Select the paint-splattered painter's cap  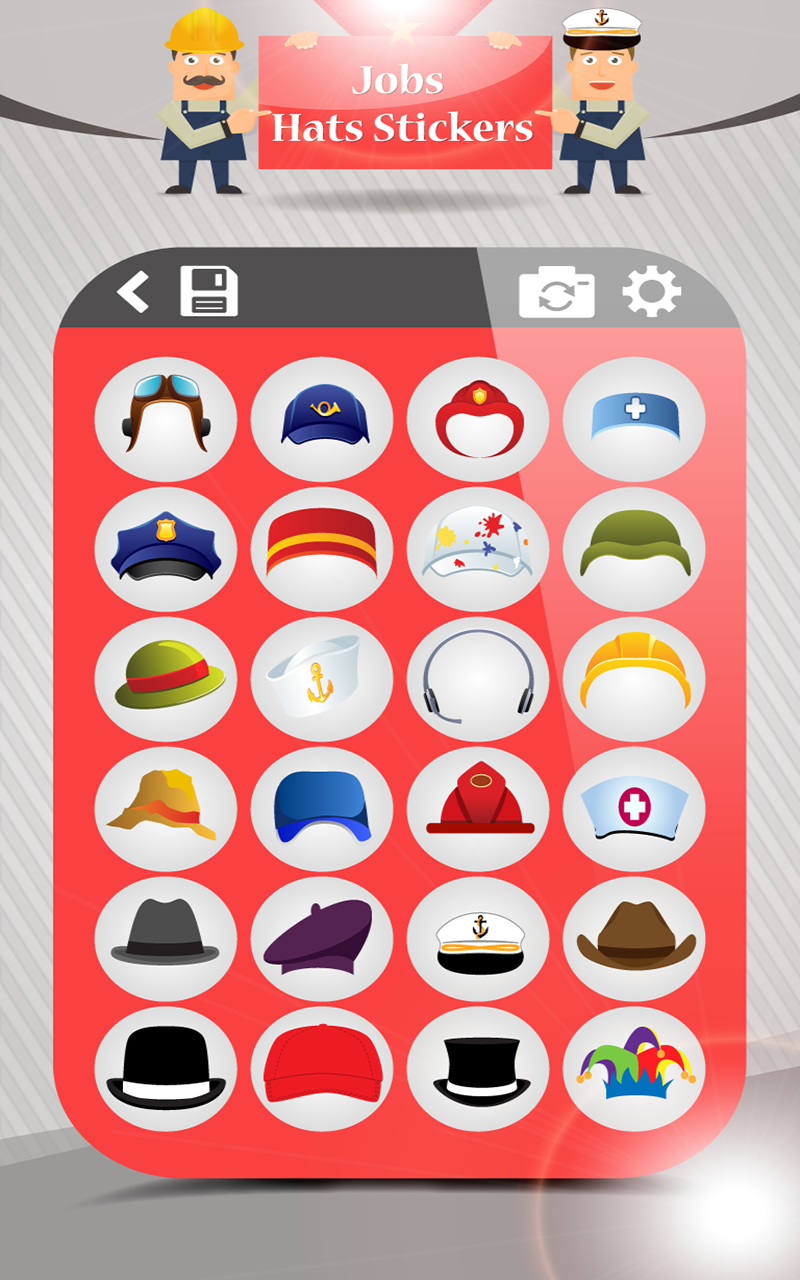pos(477,548)
